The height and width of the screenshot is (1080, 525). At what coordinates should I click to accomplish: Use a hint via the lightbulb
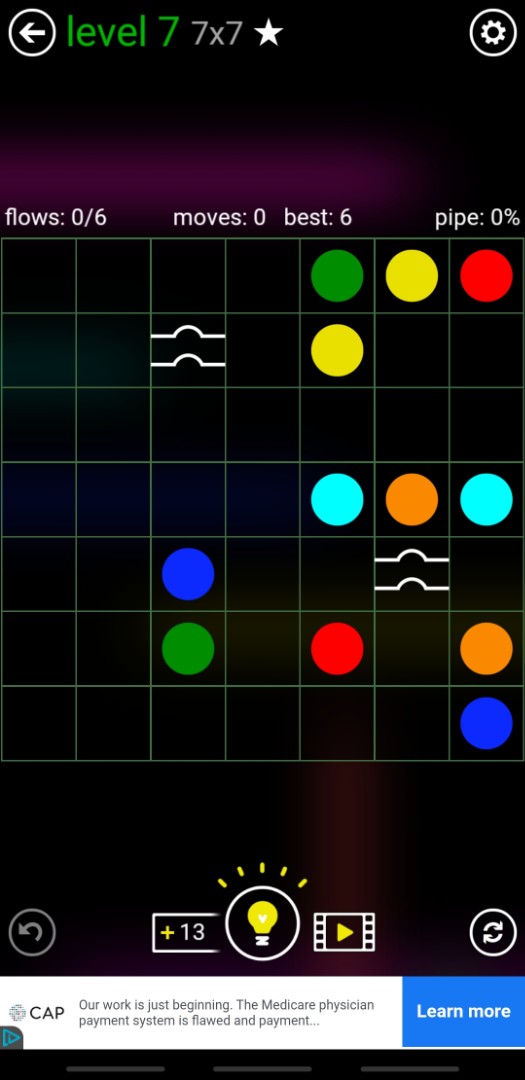262,923
